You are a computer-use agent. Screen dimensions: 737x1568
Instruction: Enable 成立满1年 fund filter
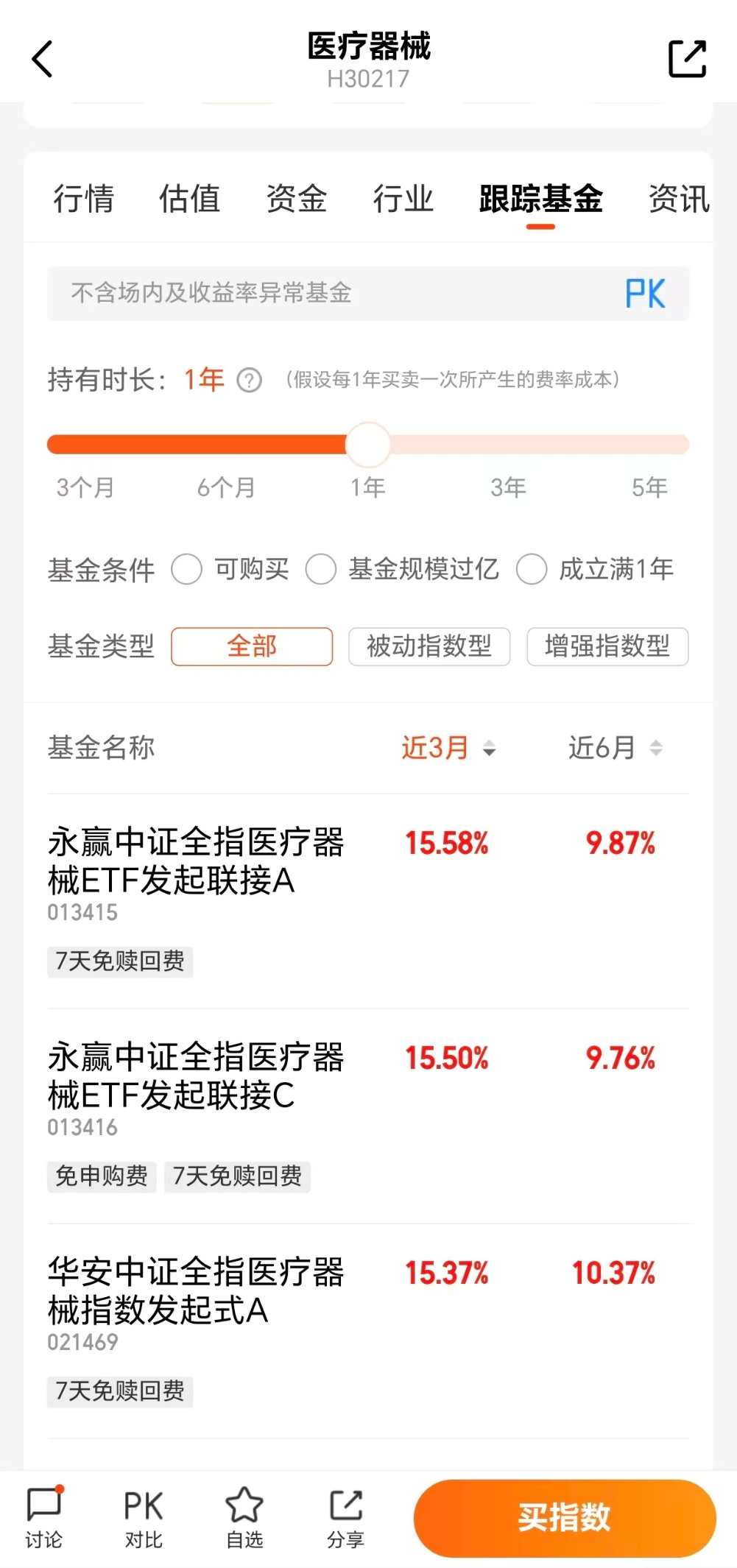pyautogui.click(x=532, y=569)
